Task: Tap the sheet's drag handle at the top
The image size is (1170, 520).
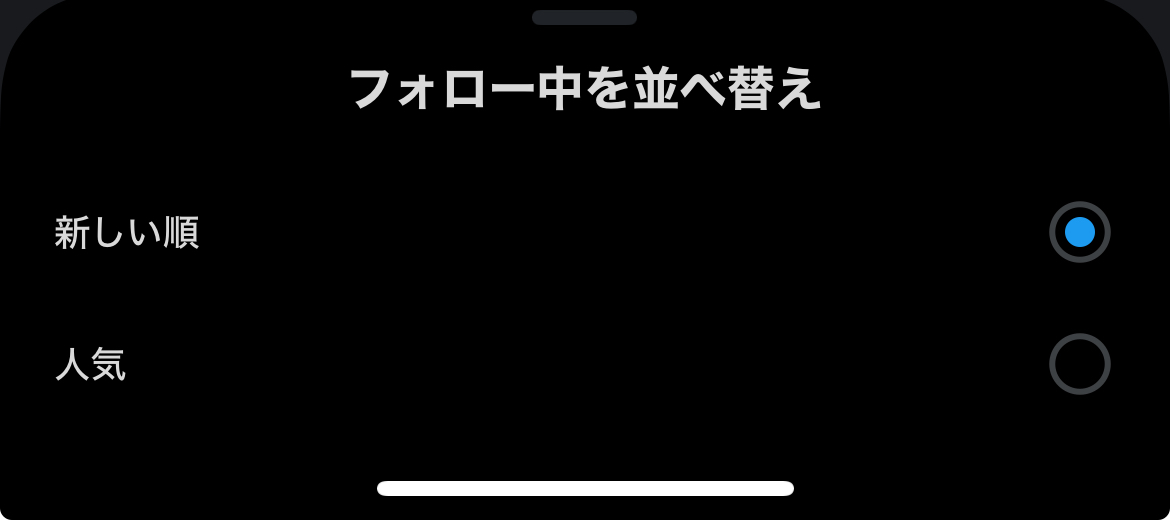Action: point(584,17)
